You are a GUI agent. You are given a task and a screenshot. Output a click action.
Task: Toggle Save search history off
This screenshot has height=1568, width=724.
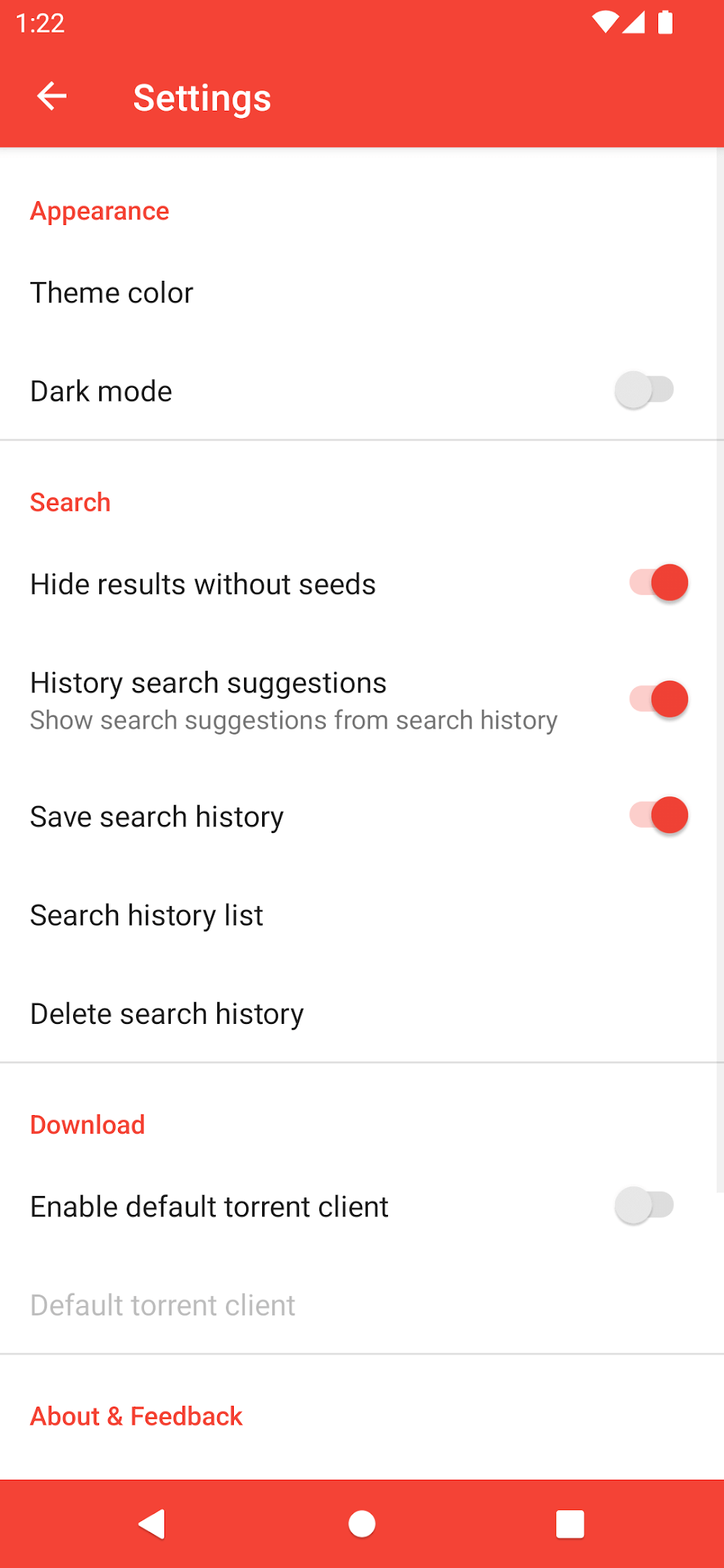658,815
